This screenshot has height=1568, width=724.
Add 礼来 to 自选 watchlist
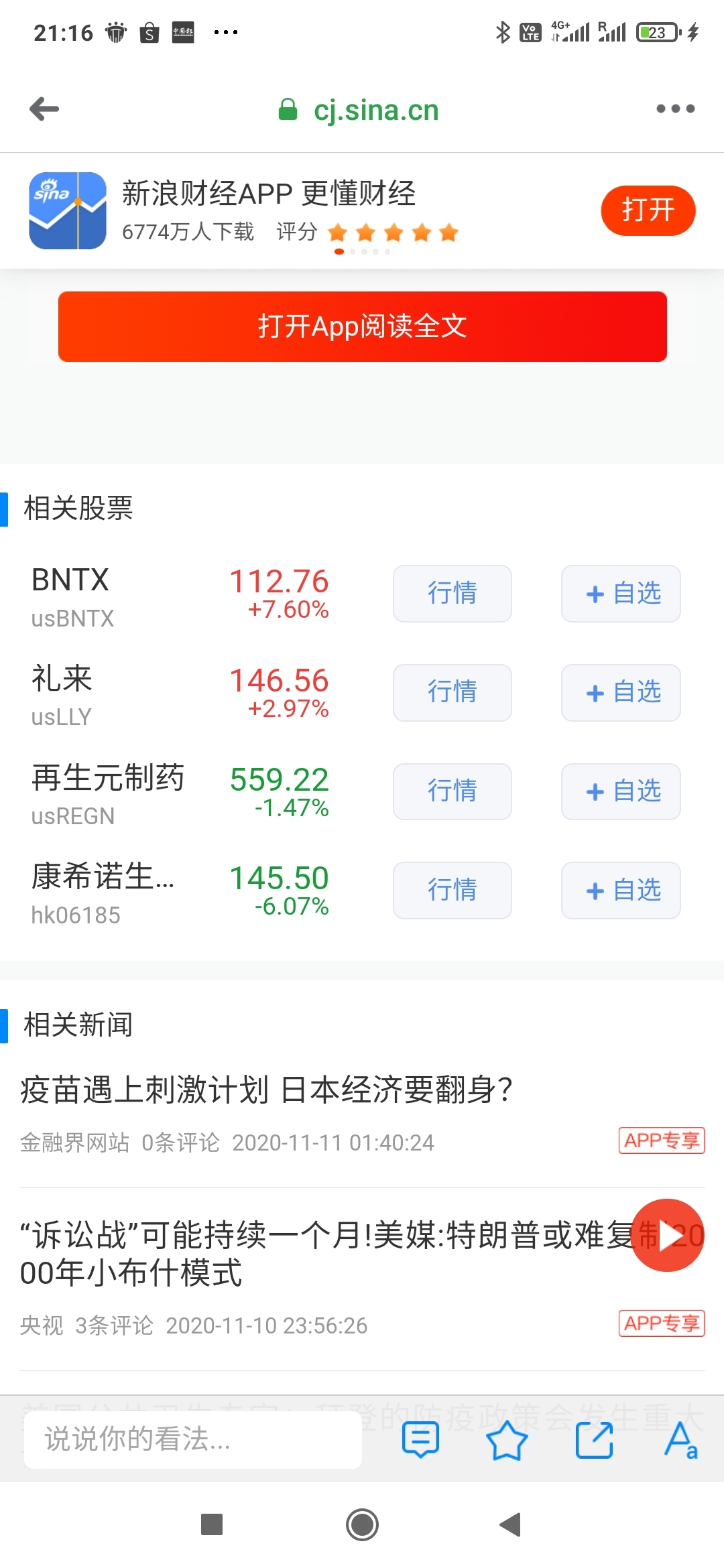point(621,692)
